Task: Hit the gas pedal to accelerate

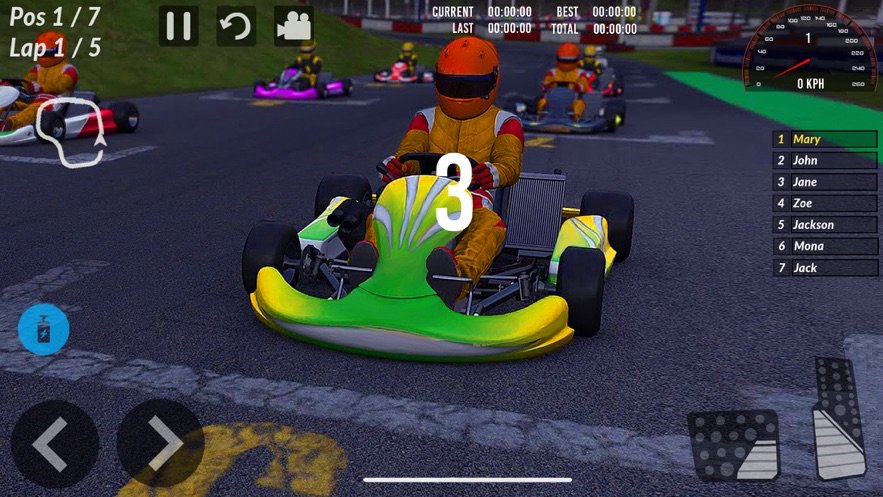Action: pos(838,419)
